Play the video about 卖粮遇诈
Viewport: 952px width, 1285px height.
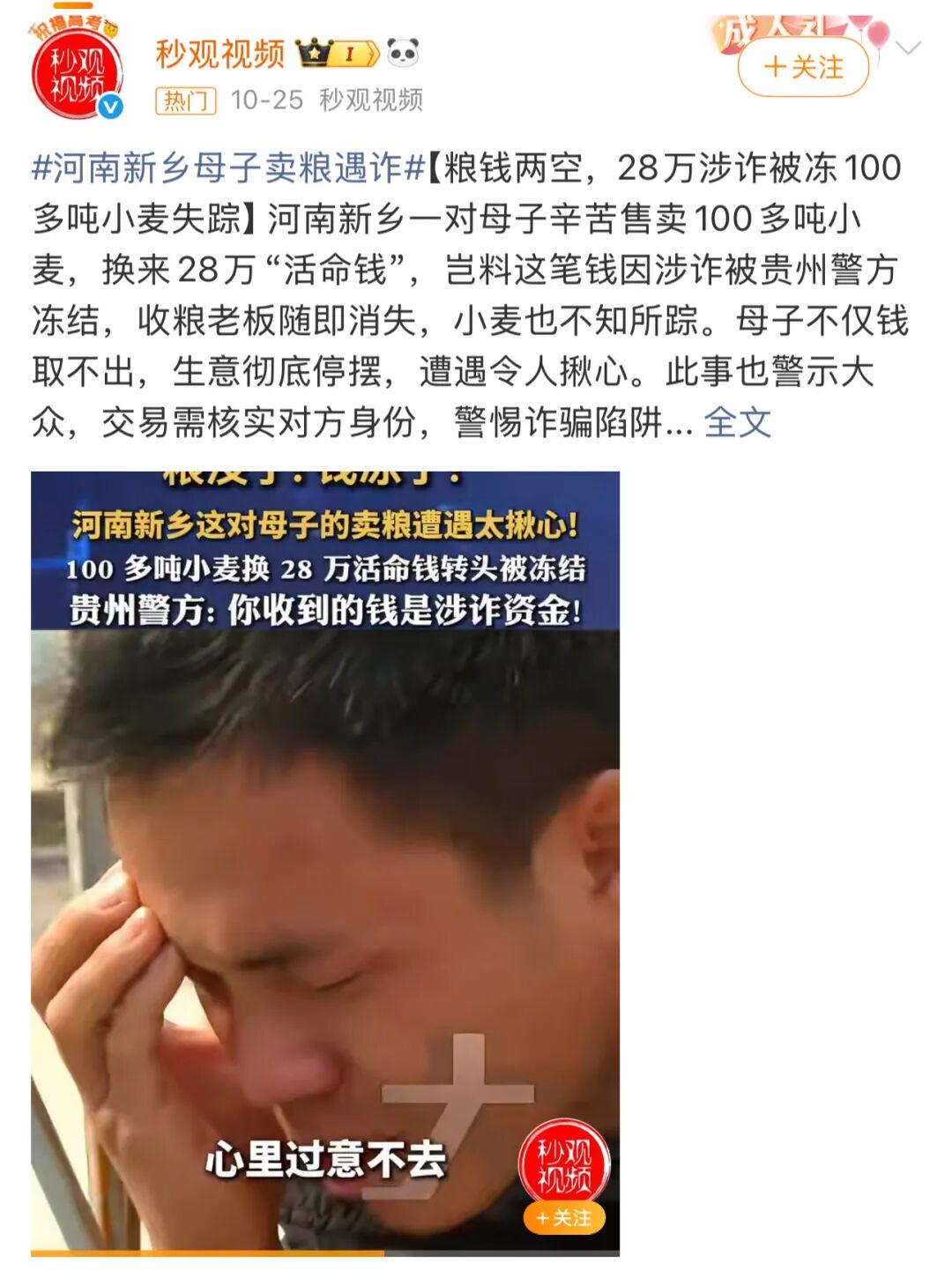(324, 864)
